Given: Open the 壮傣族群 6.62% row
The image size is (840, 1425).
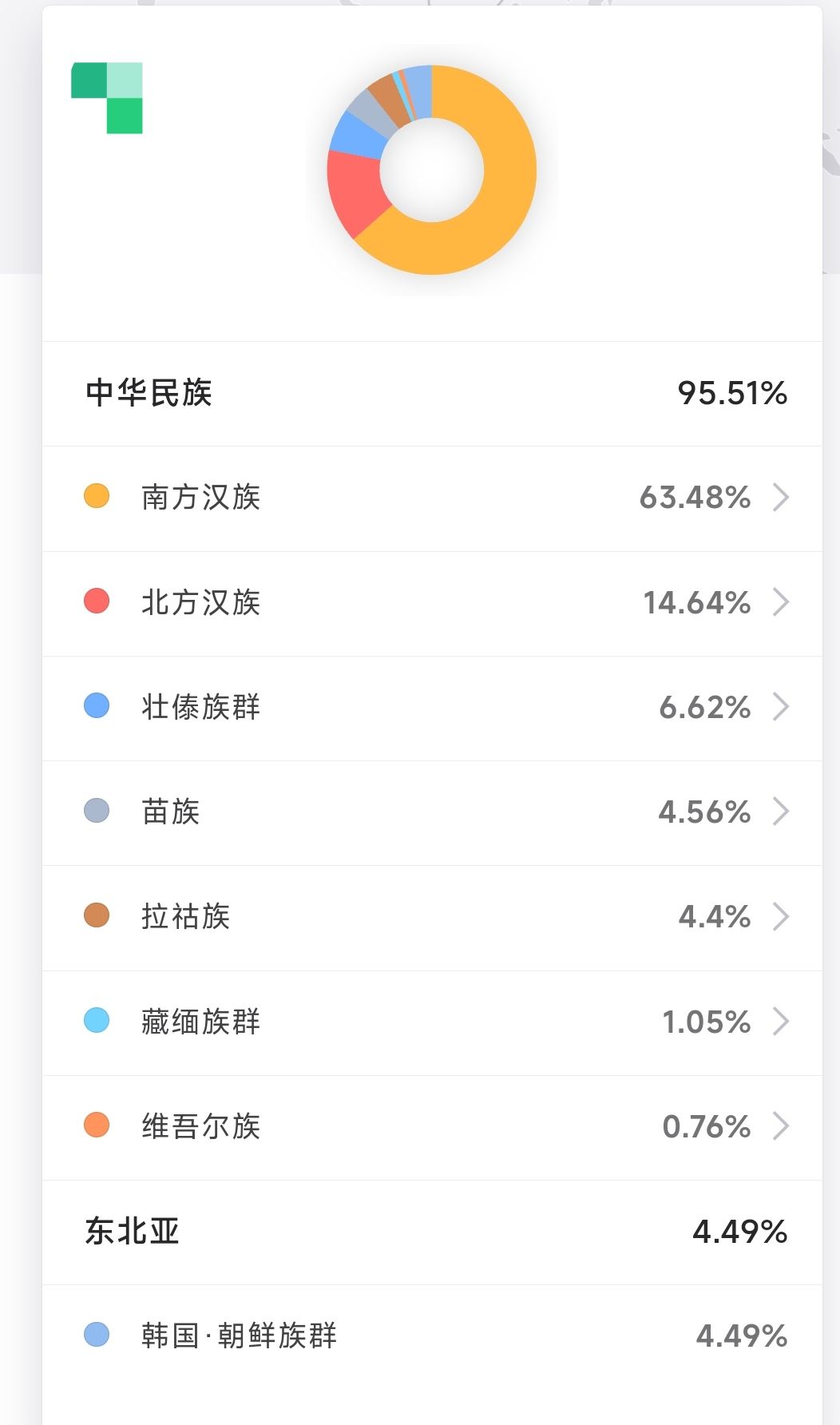Looking at the screenshot, I should [x=432, y=708].
